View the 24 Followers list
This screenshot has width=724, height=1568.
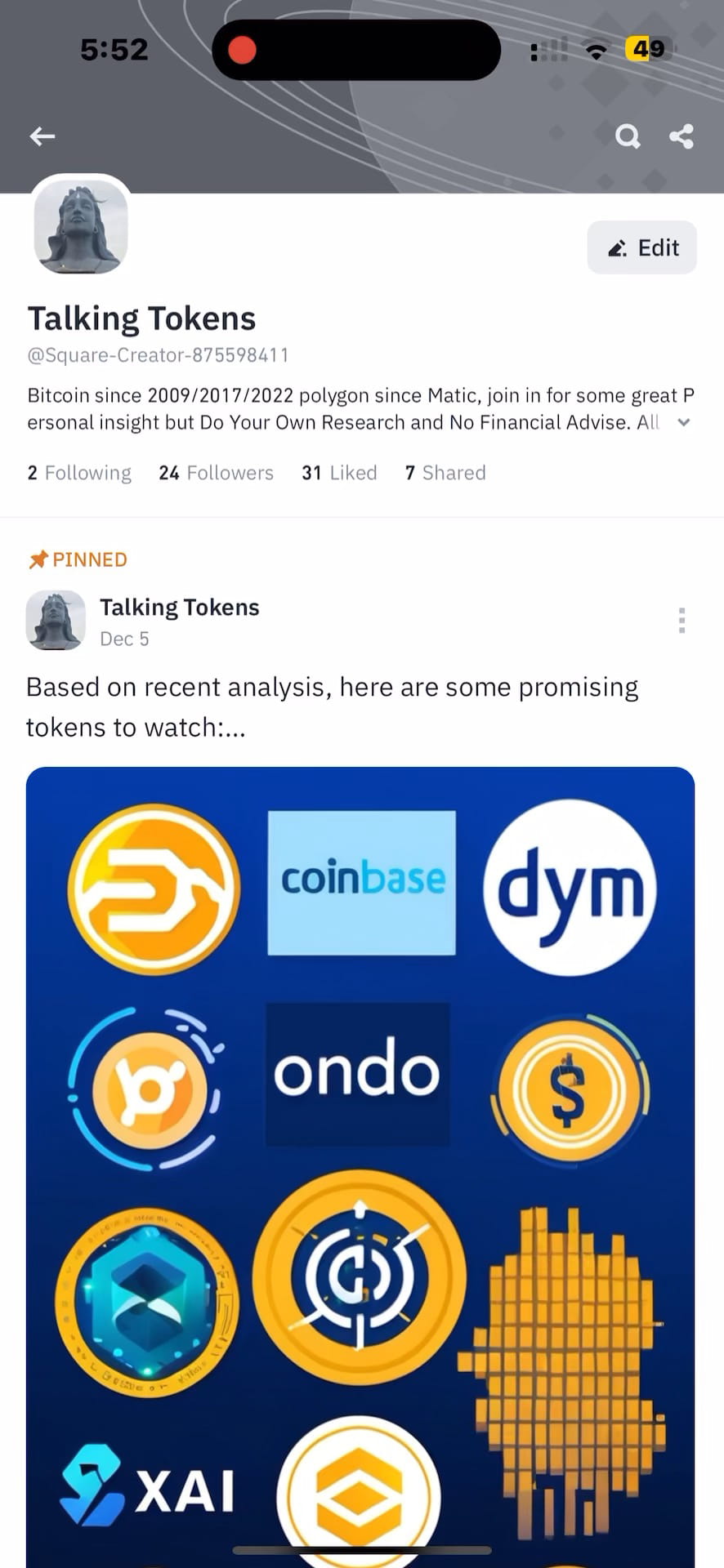(x=216, y=472)
